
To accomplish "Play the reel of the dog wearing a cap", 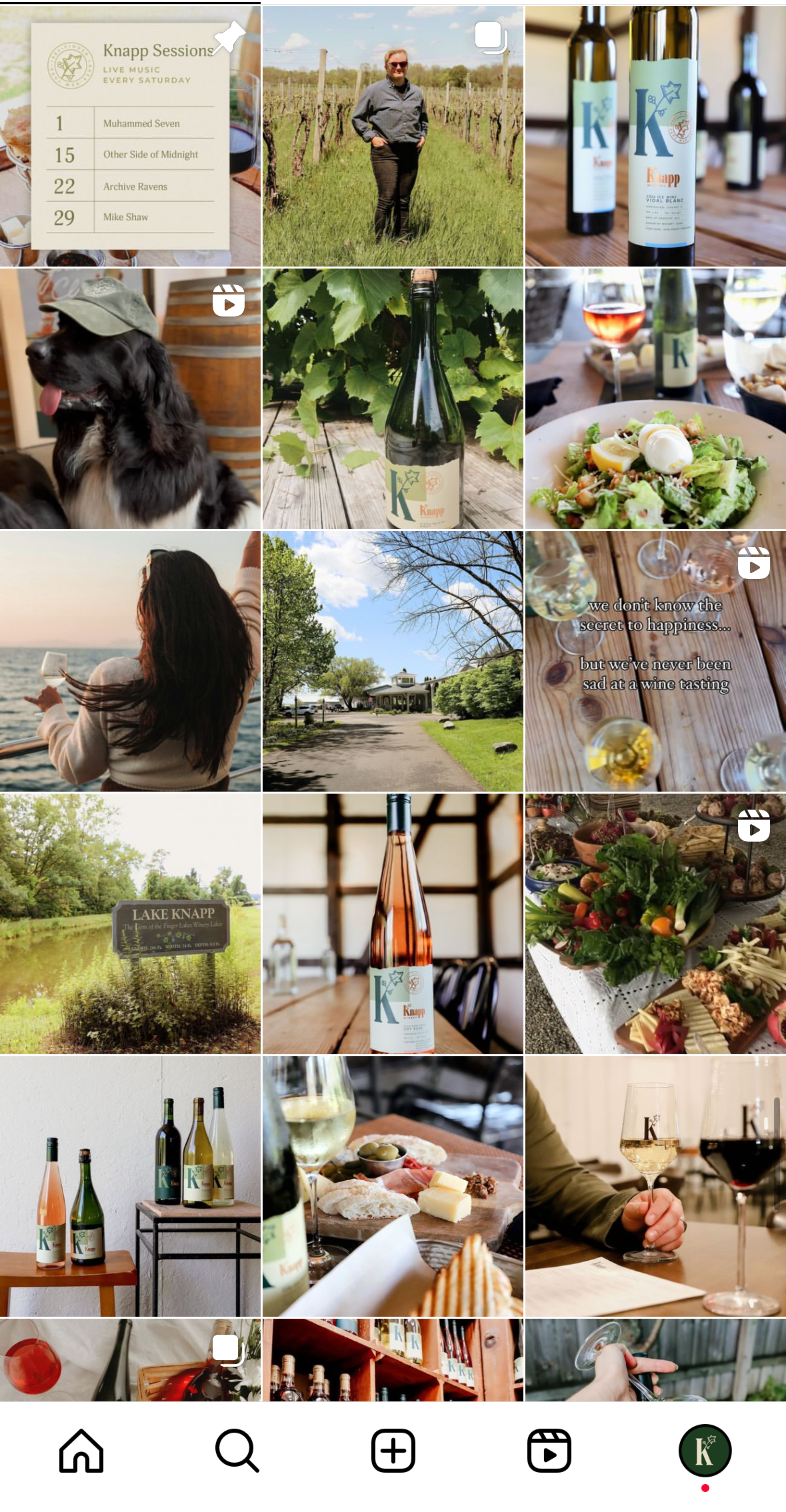I will 130,398.
